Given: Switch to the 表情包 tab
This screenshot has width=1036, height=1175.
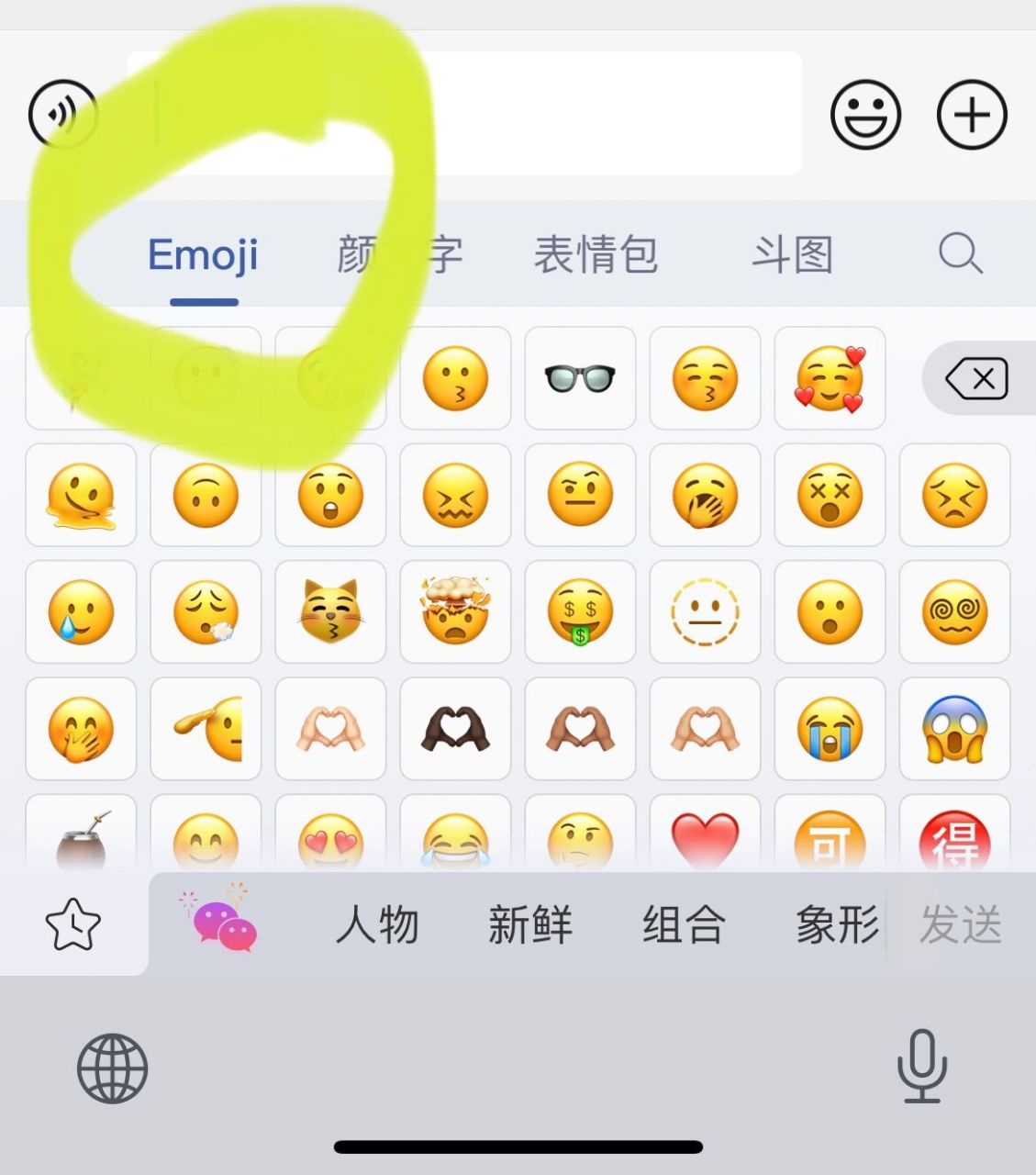Looking at the screenshot, I should click(597, 256).
